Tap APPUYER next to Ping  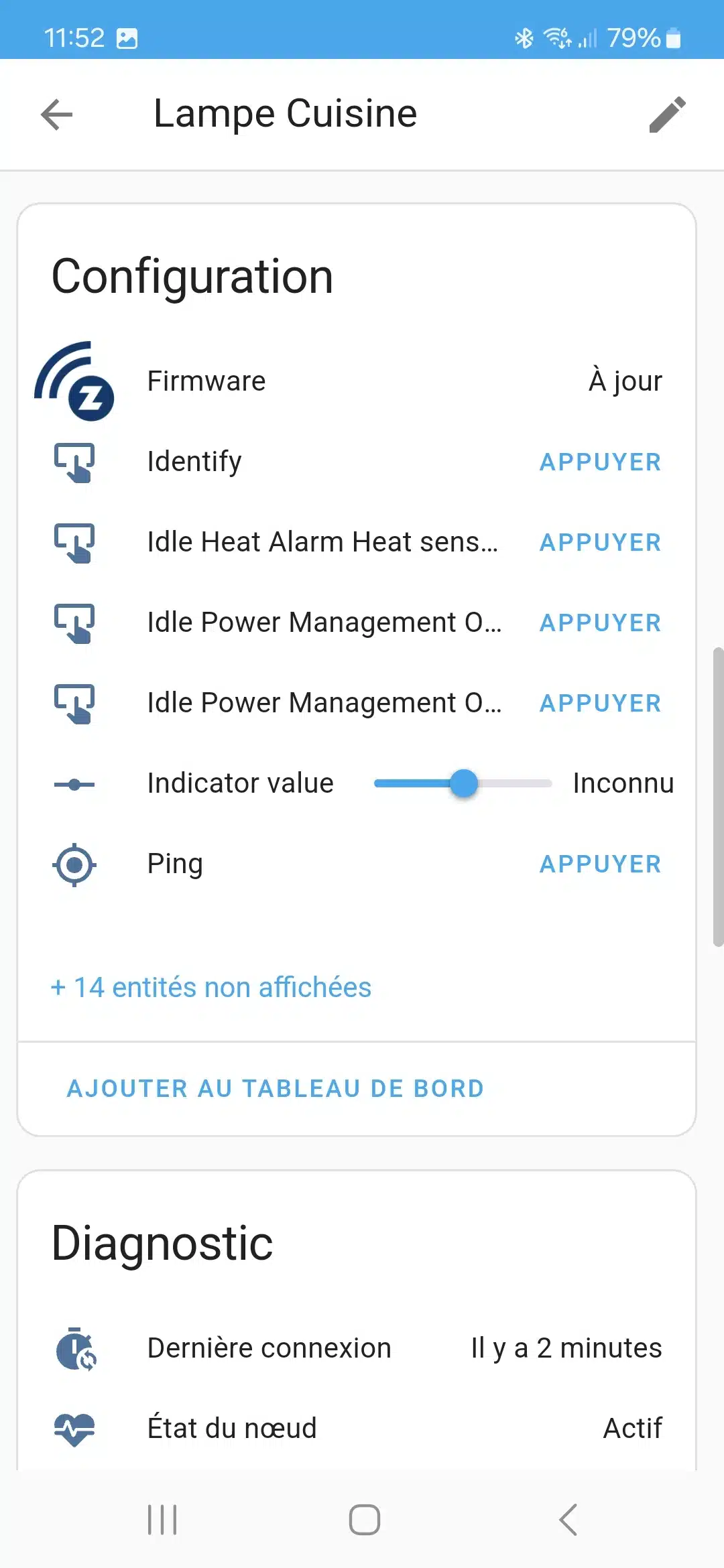[x=601, y=864]
